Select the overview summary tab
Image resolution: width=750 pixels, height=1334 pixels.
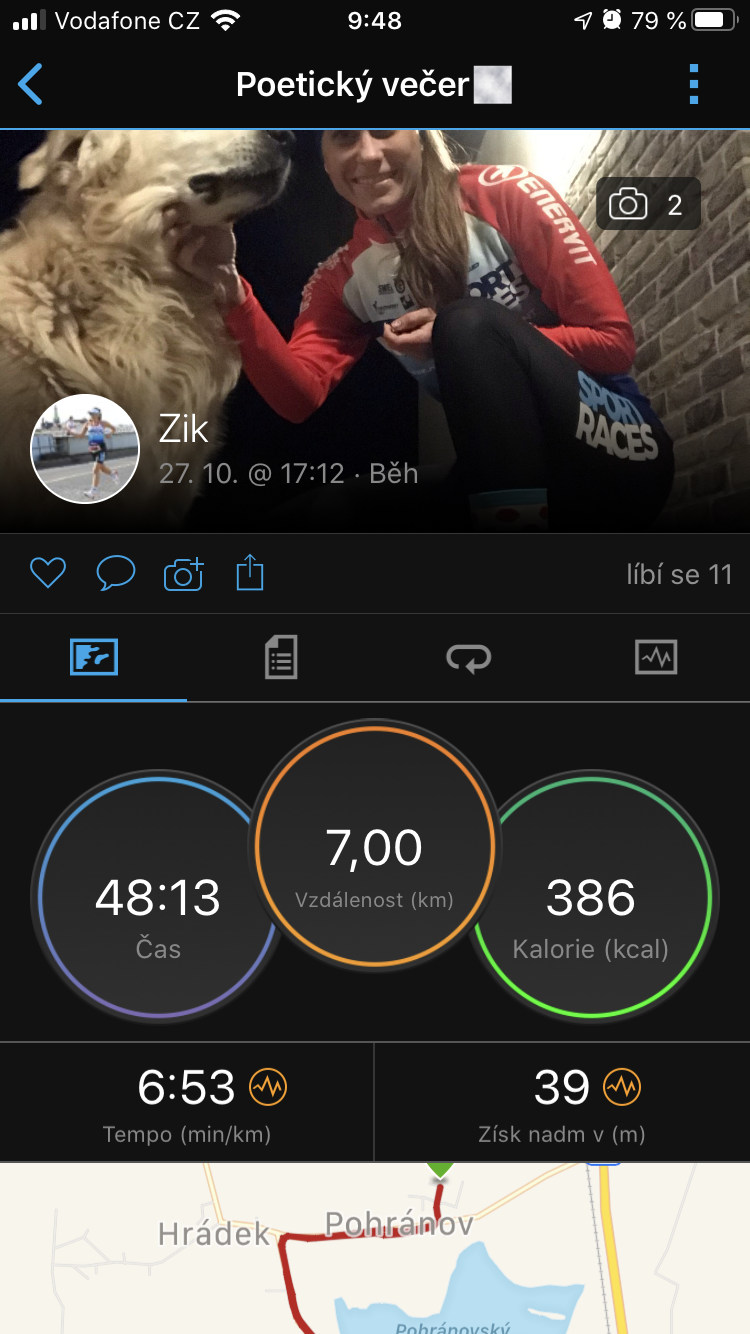coord(94,658)
